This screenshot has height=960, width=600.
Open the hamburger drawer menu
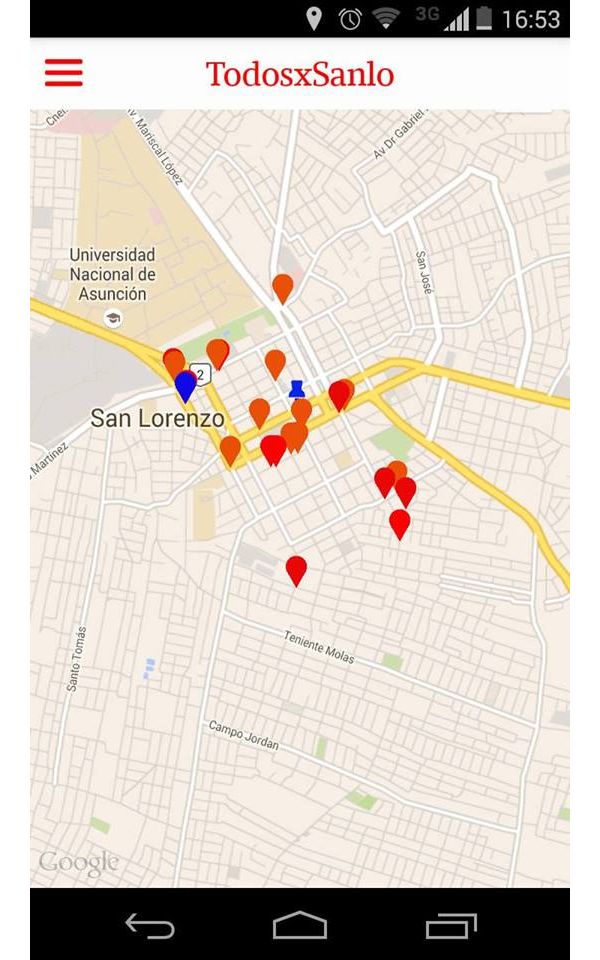[64, 73]
